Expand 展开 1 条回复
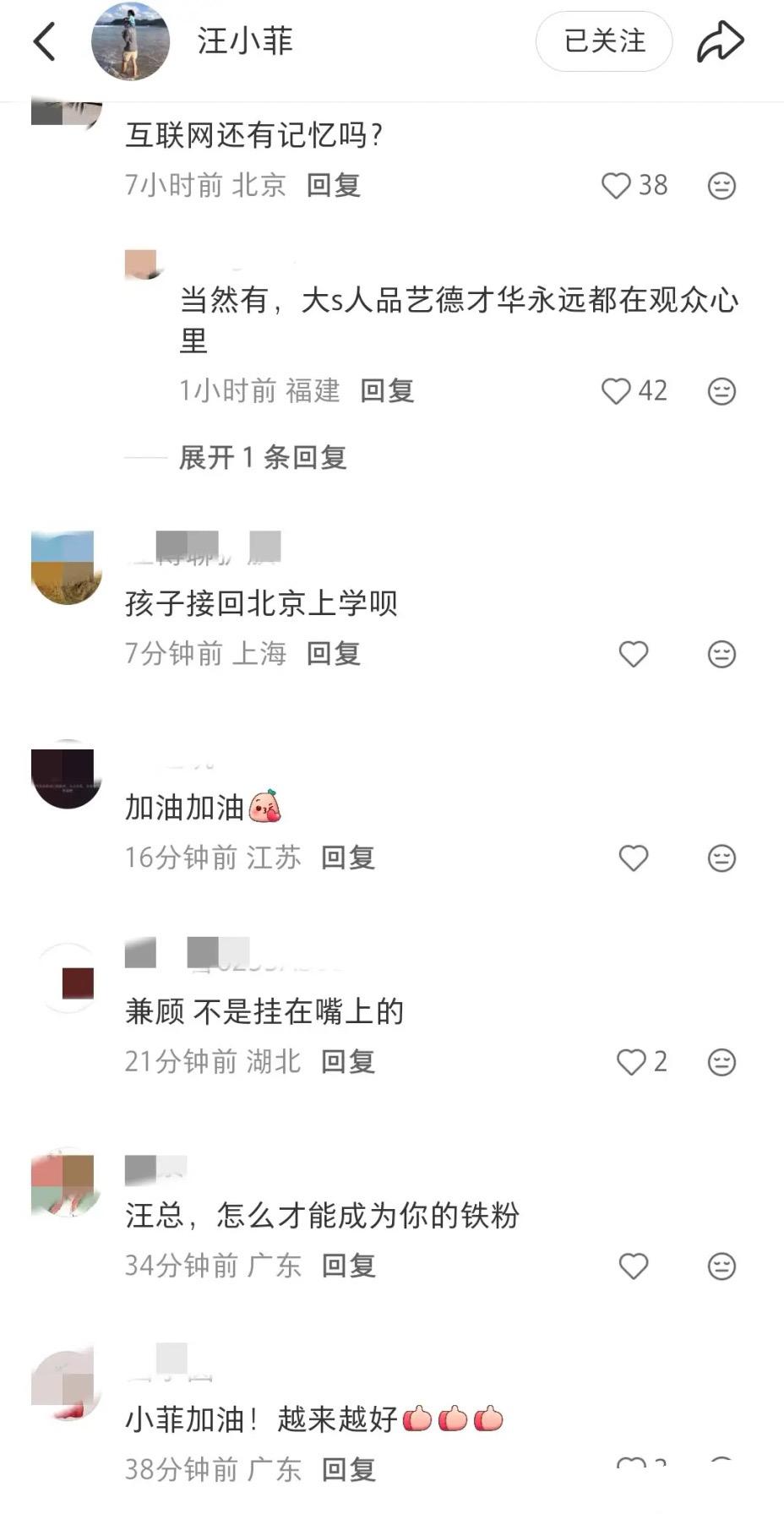 263,458
